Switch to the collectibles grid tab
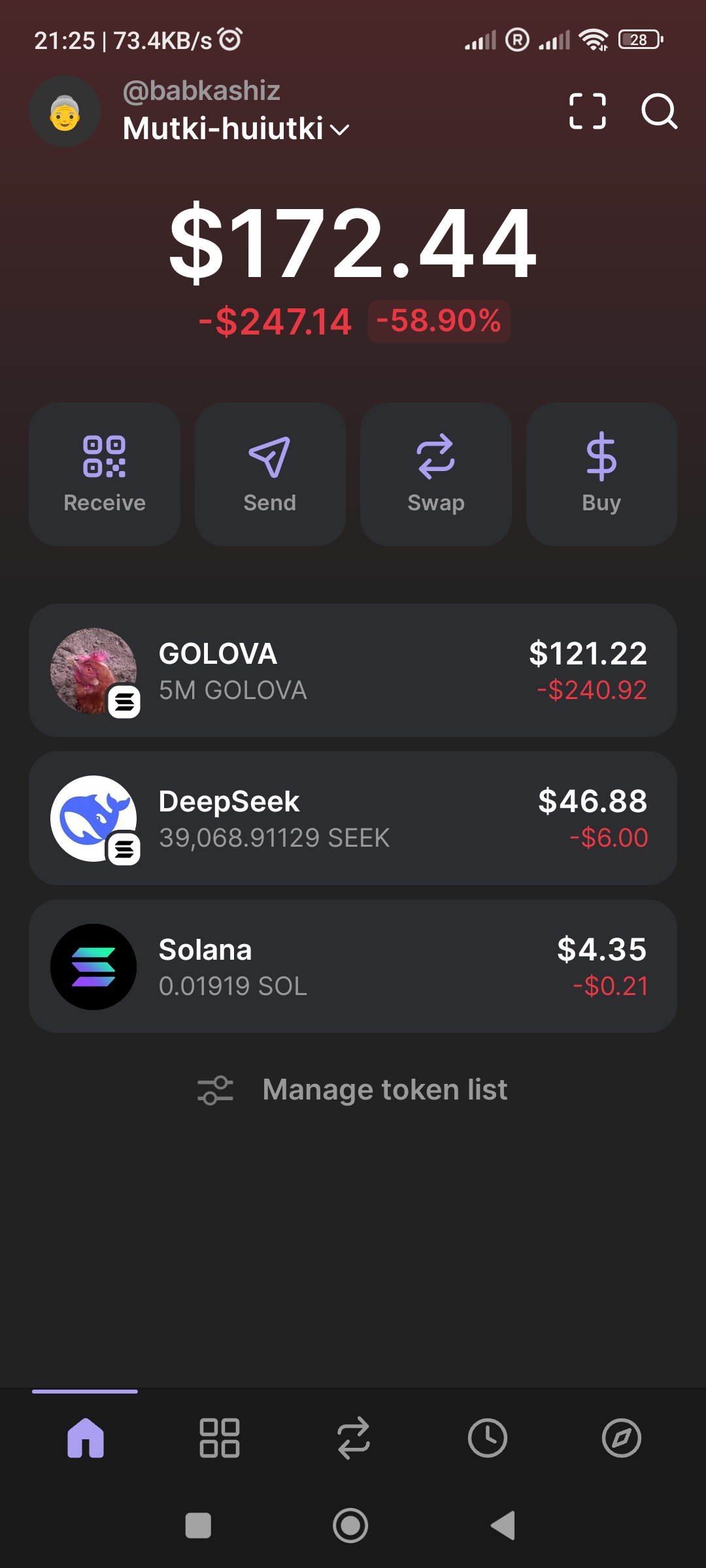The image size is (706, 1568). pyautogui.click(x=220, y=1437)
